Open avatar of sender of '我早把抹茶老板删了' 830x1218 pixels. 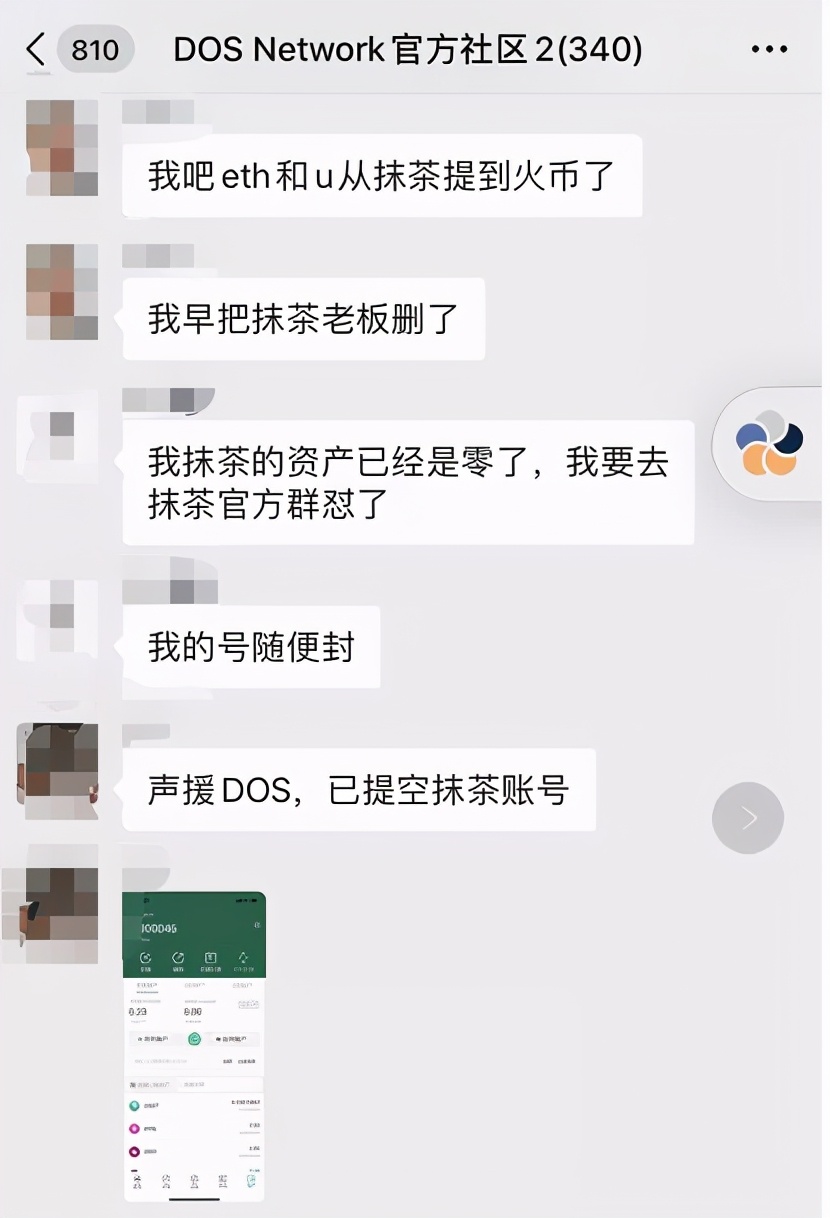[x=62, y=291]
